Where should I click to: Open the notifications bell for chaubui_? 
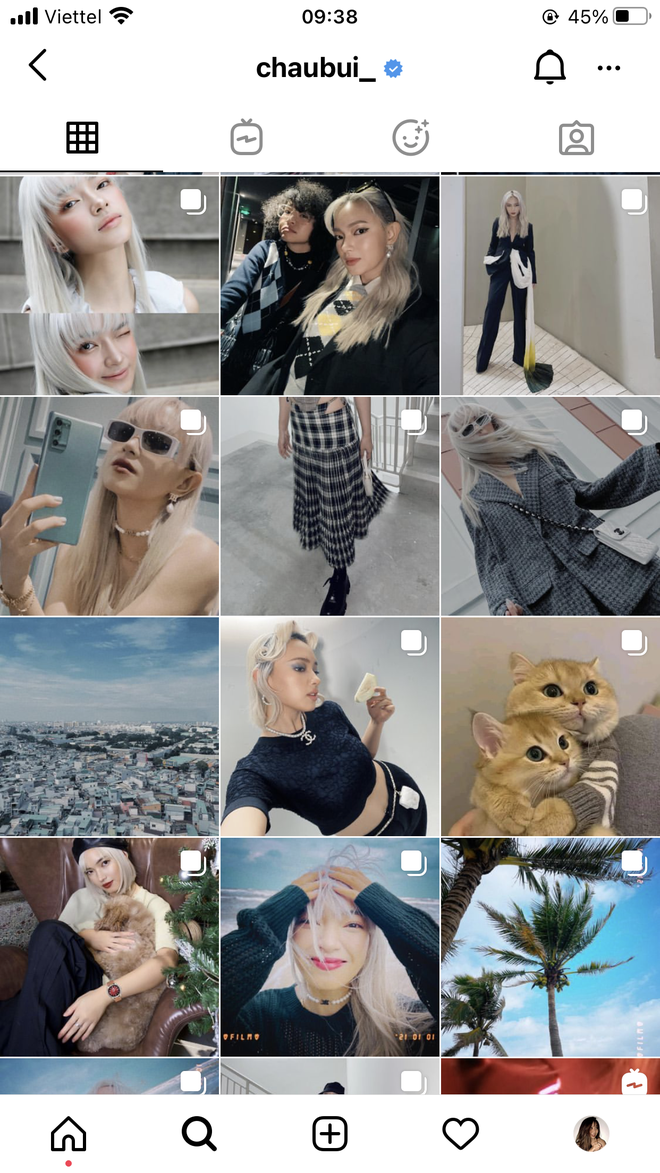549,67
